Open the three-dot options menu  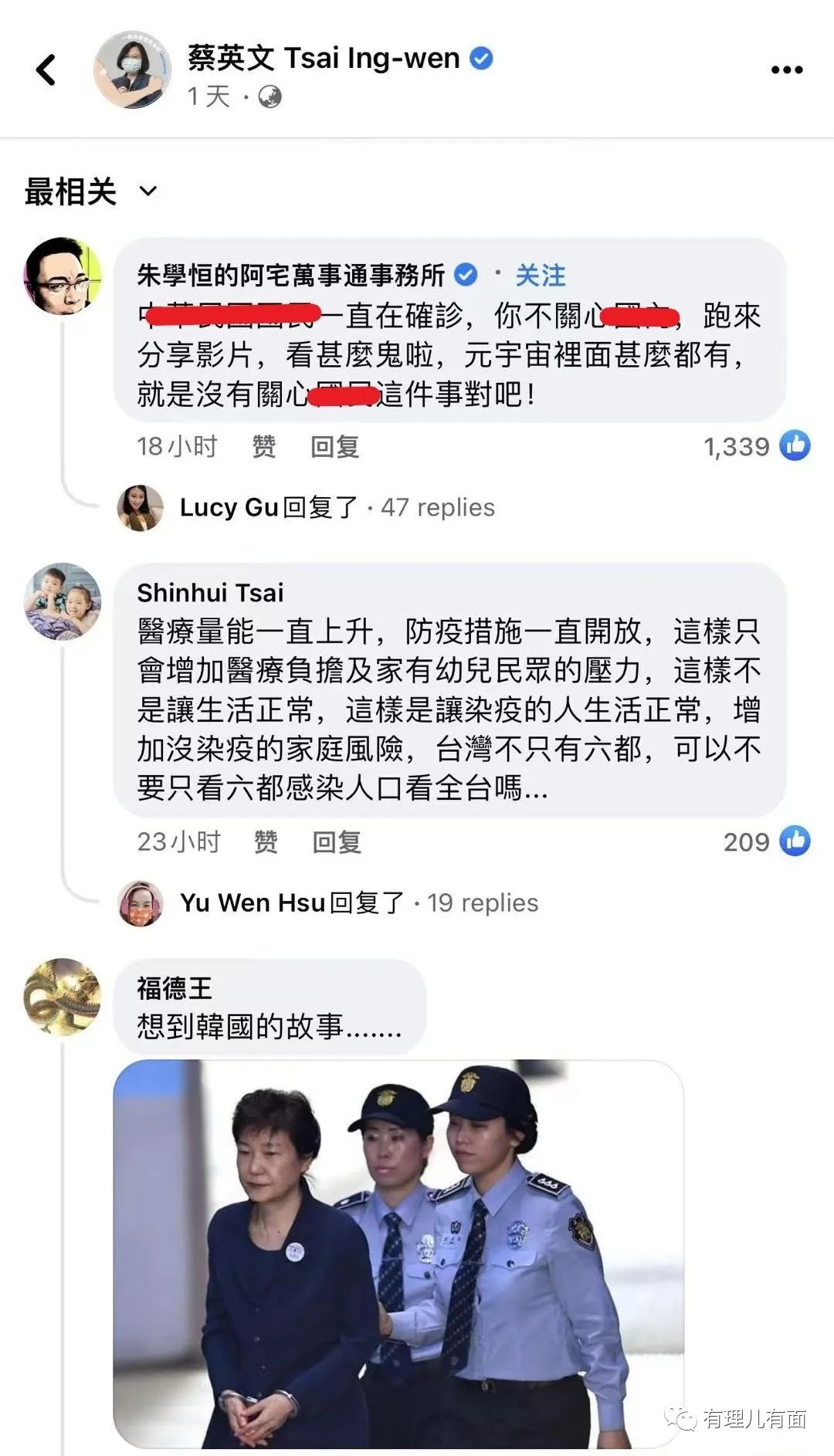tap(785, 69)
